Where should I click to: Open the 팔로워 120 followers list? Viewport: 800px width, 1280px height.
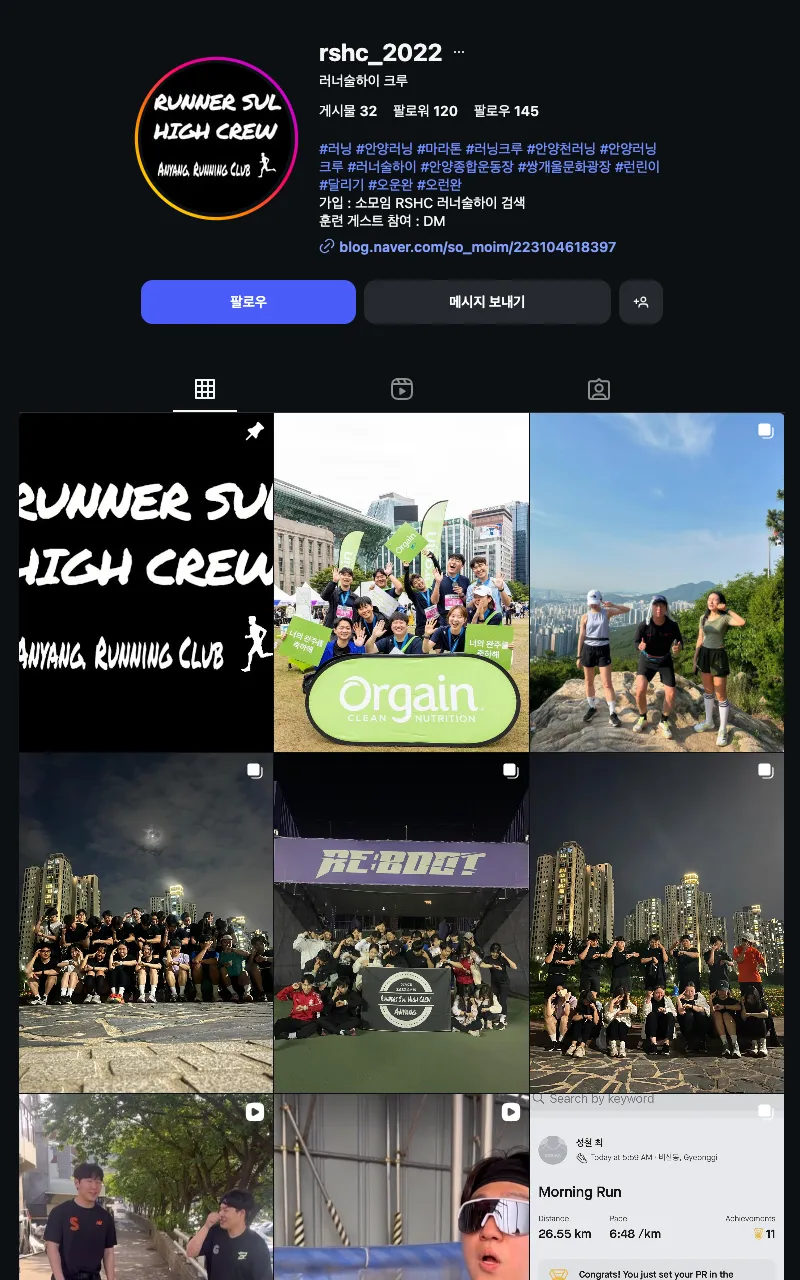coord(425,111)
